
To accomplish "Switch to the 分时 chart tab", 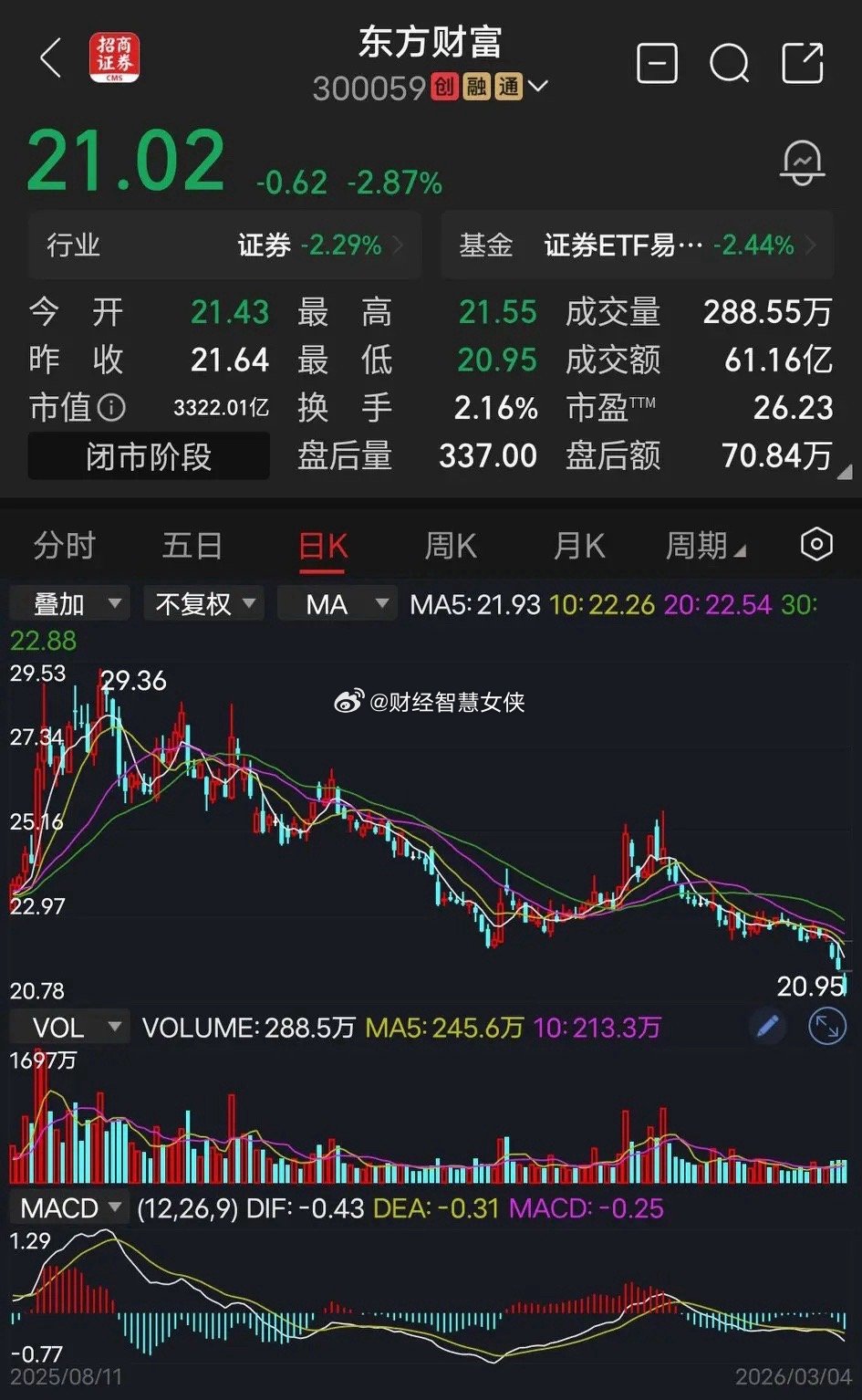I will [65, 545].
